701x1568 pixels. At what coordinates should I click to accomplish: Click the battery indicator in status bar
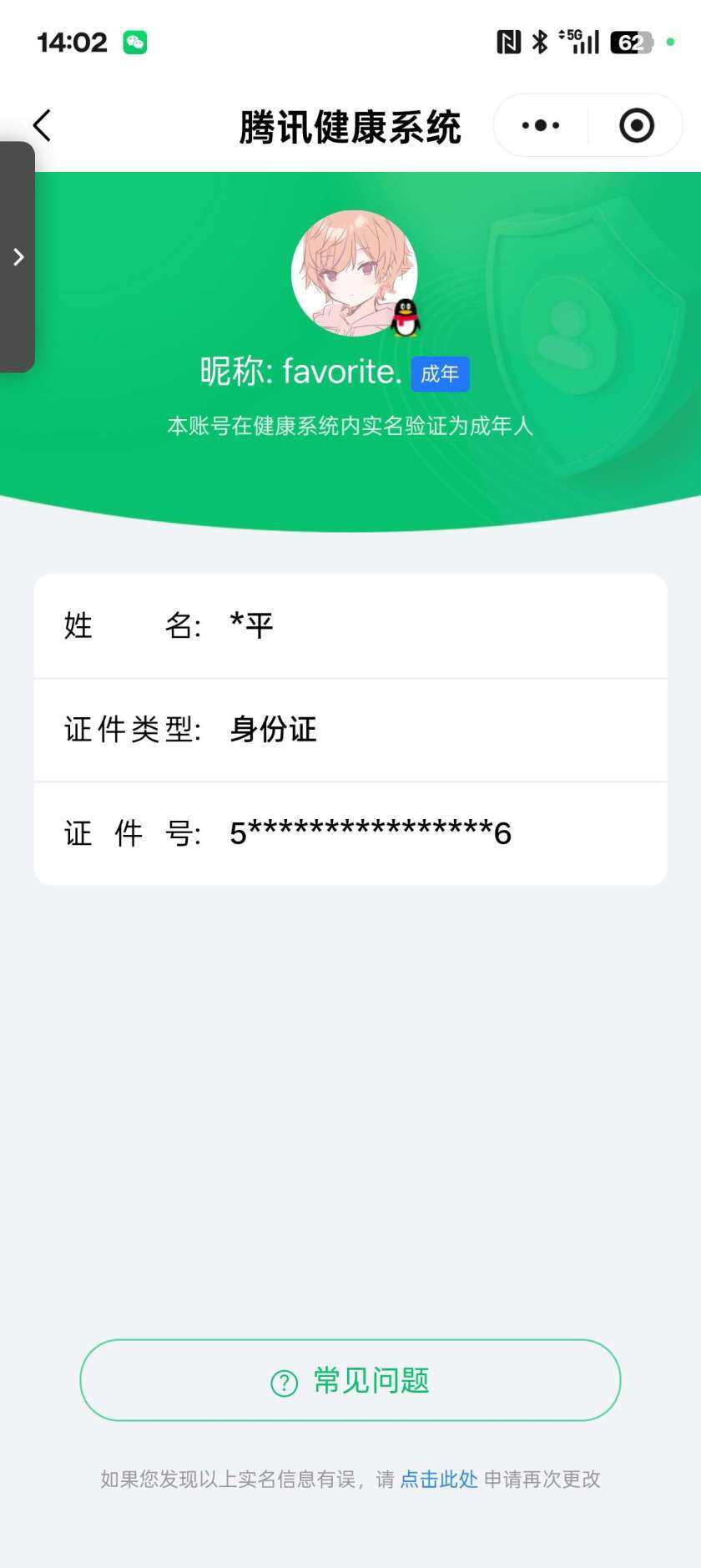(632, 40)
